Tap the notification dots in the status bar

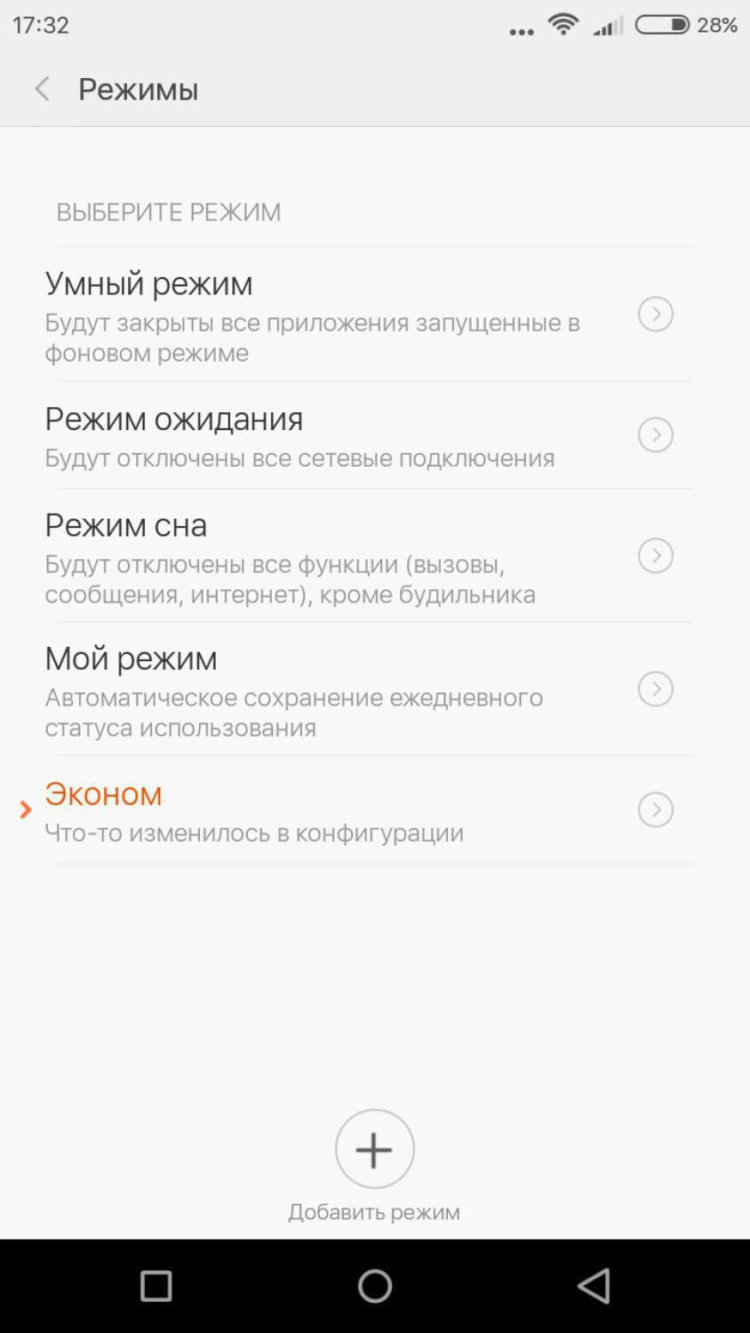(x=521, y=32)
